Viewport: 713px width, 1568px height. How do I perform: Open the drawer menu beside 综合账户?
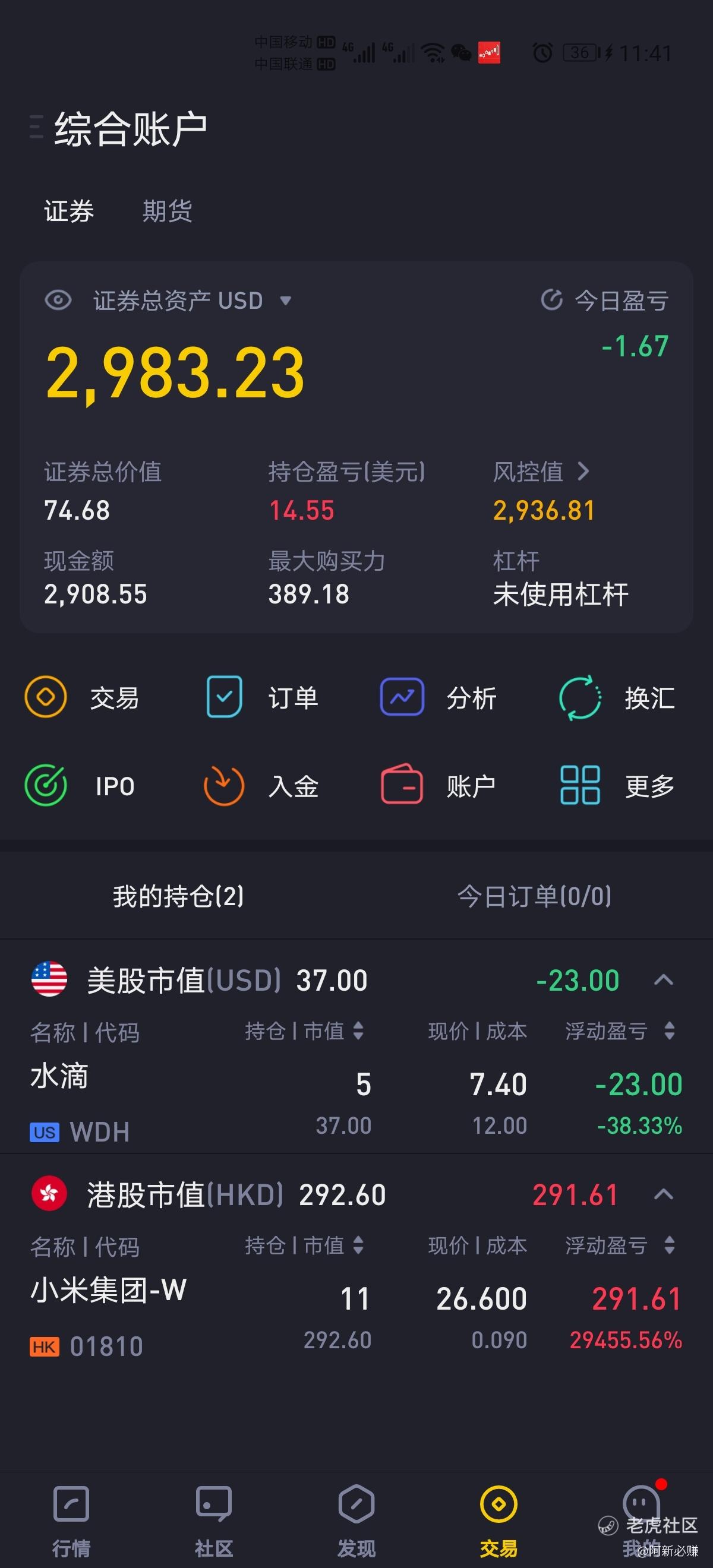click(x=36, y=127)
